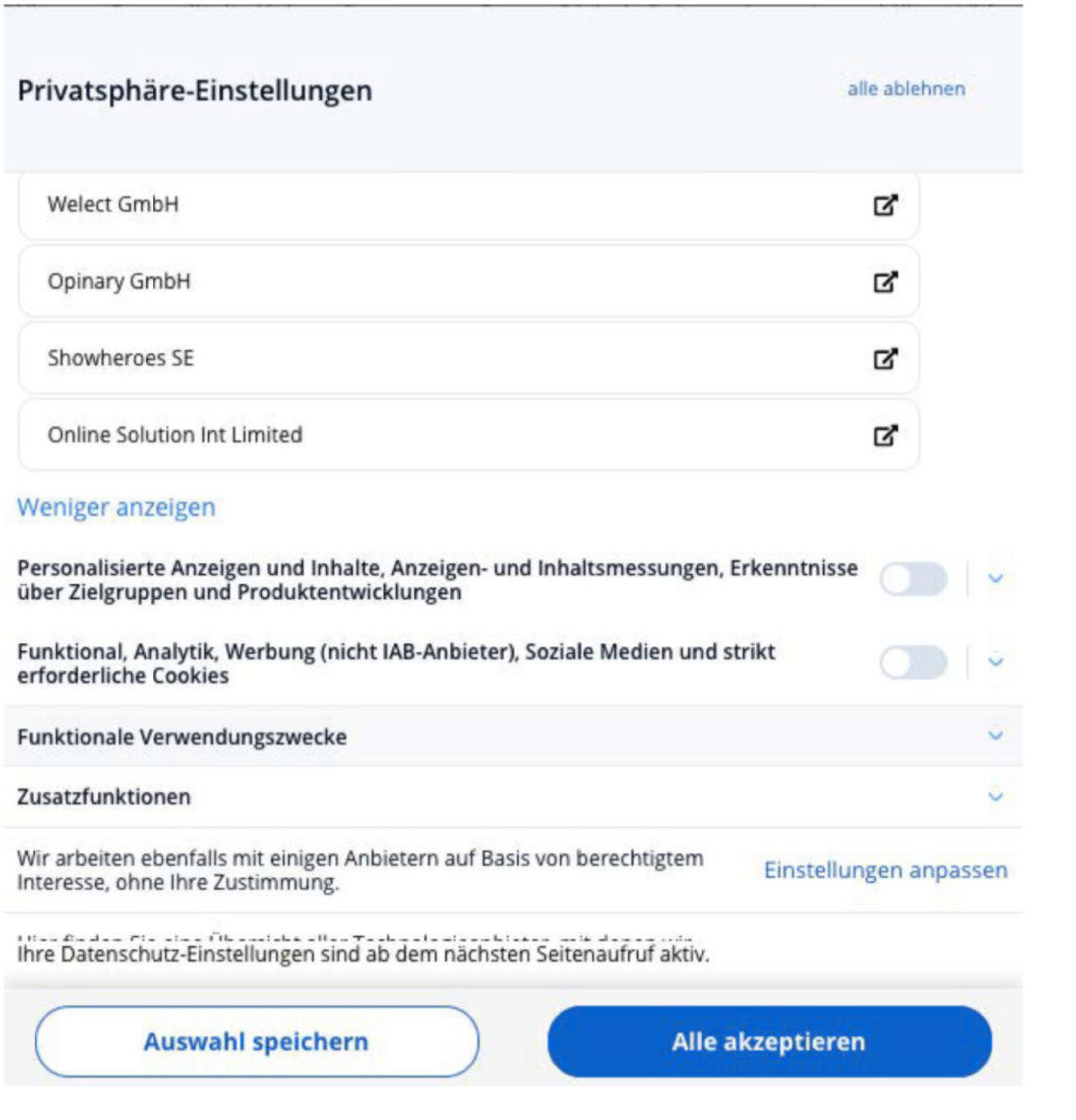Screen dimensions: 1076x1120
Task: Save selection with Auswahl speichern
Action: [256, 1041]
